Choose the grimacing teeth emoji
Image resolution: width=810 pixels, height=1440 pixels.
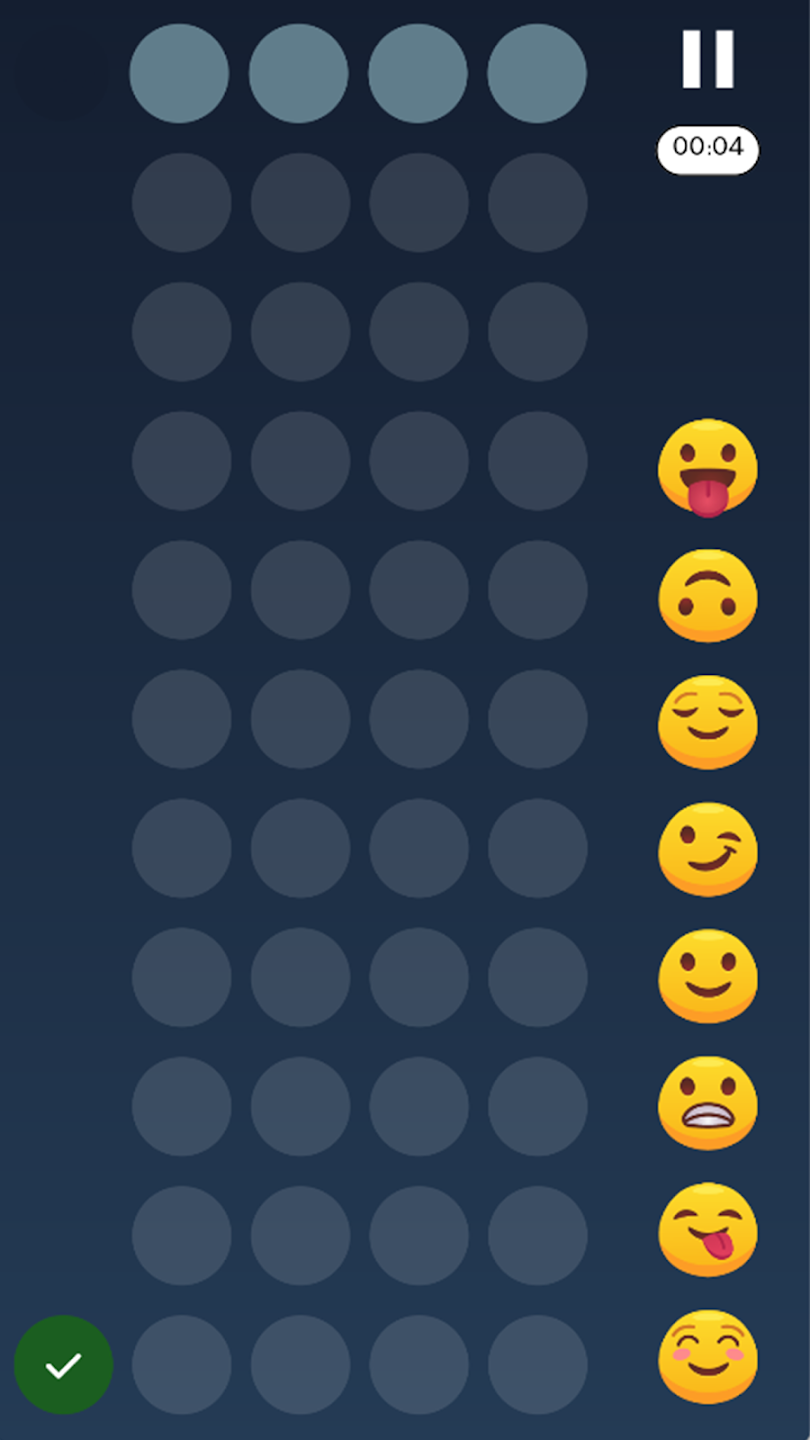(708, 1103)
